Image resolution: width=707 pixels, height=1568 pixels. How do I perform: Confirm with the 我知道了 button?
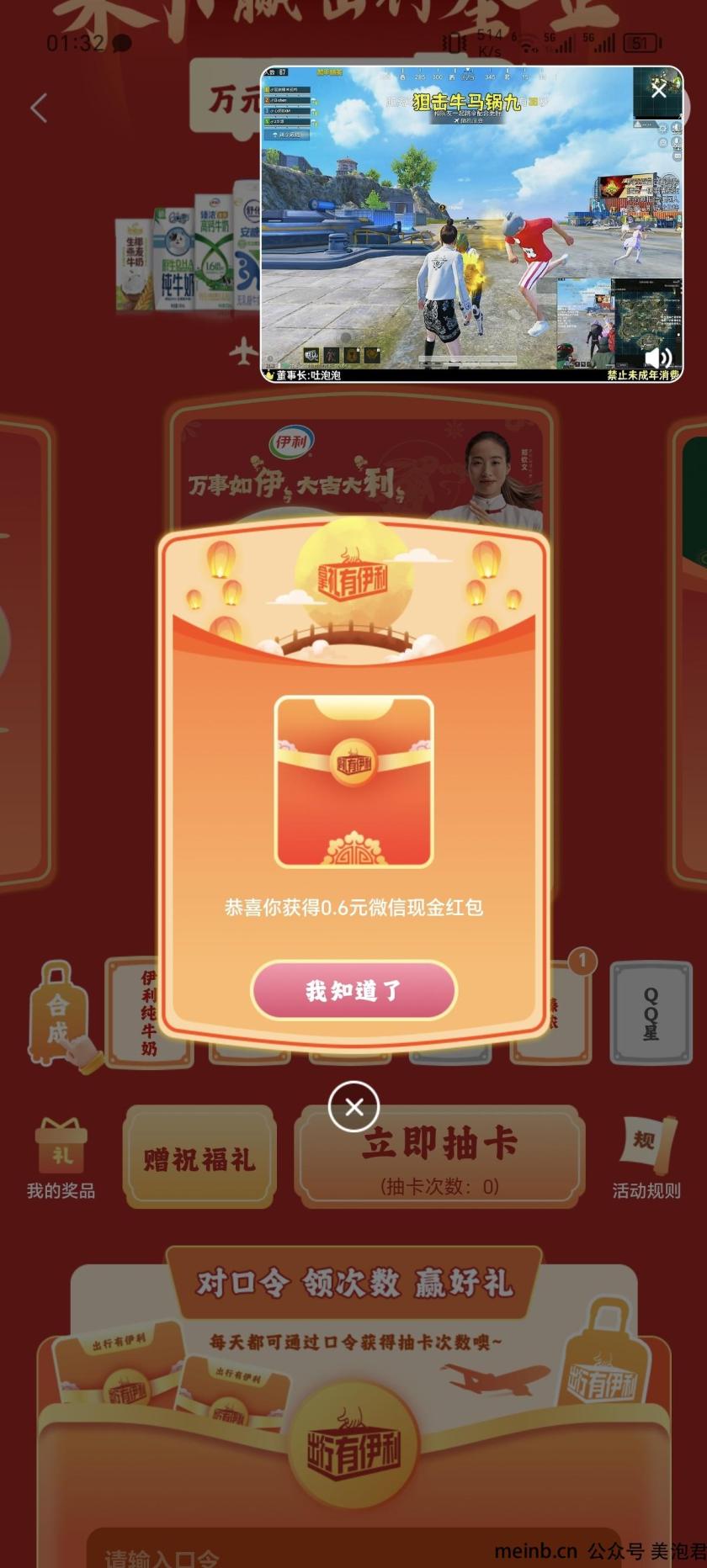353,990
